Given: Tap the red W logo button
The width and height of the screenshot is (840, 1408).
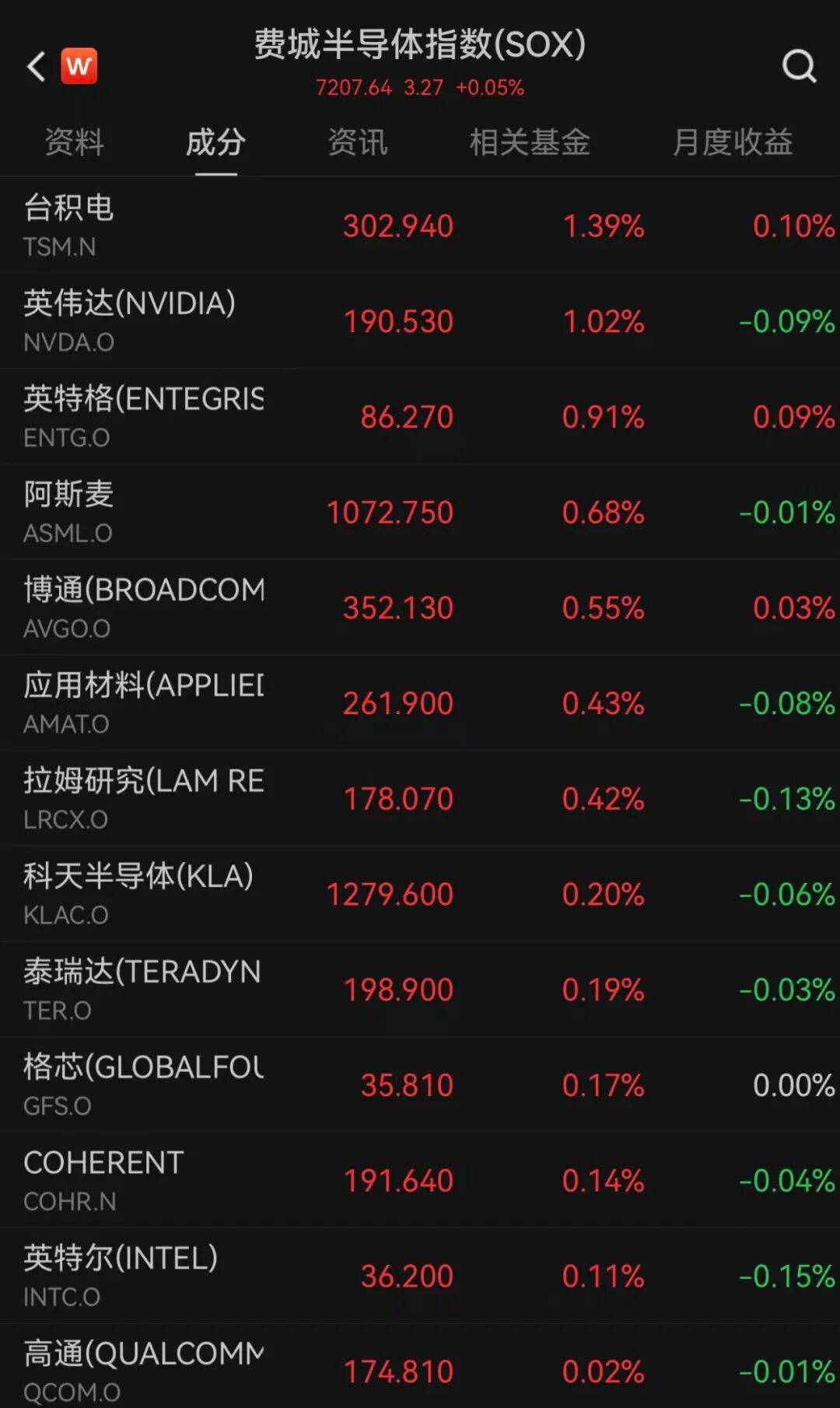Looking at the screenshot, I should click(x=79, y=66).
